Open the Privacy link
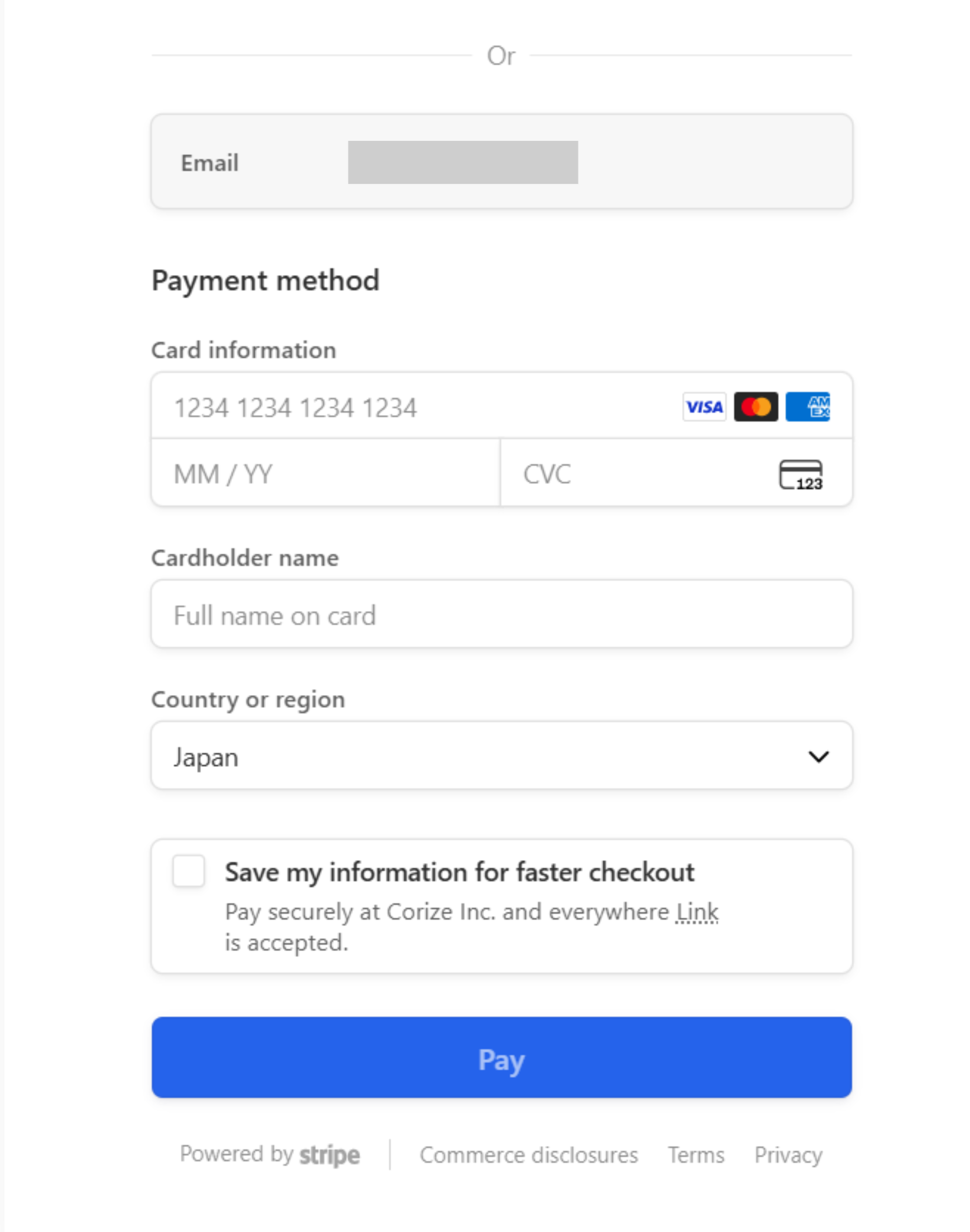The height and width of the screenshot is (1232, 970). [788, 1155]
